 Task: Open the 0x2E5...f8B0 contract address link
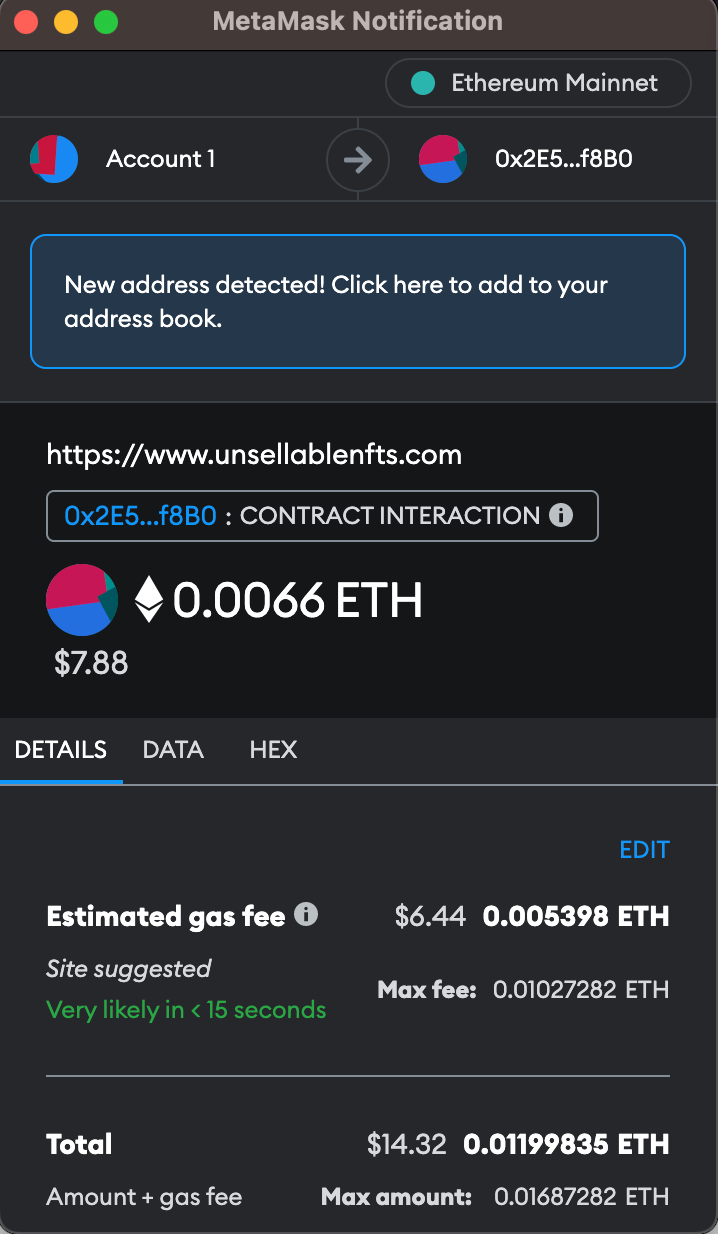(140, 516)
